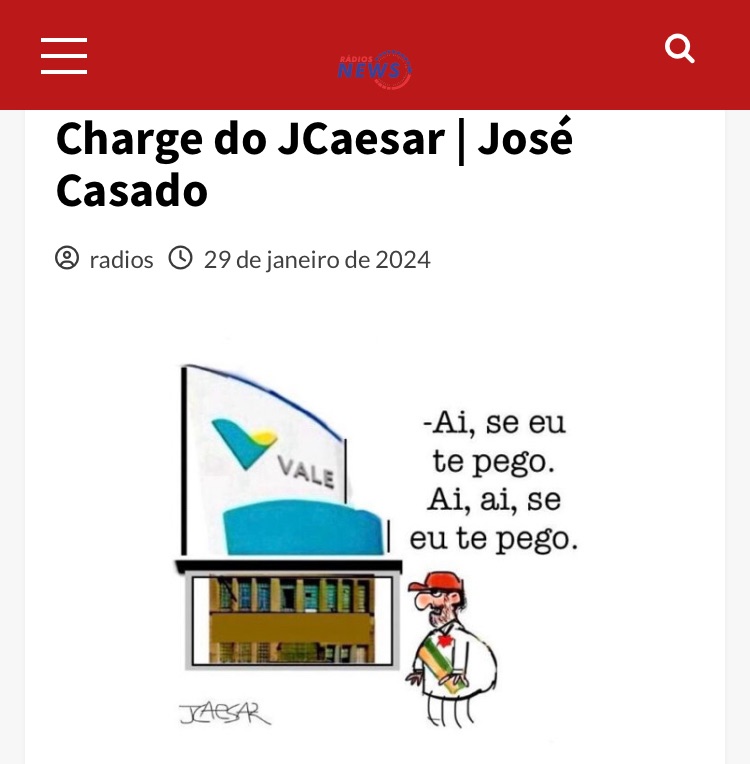Open the 29 de janeiro de 2024 date link
Image resolution: width=750 pixels, height=764 pixels.
point(316,260)
